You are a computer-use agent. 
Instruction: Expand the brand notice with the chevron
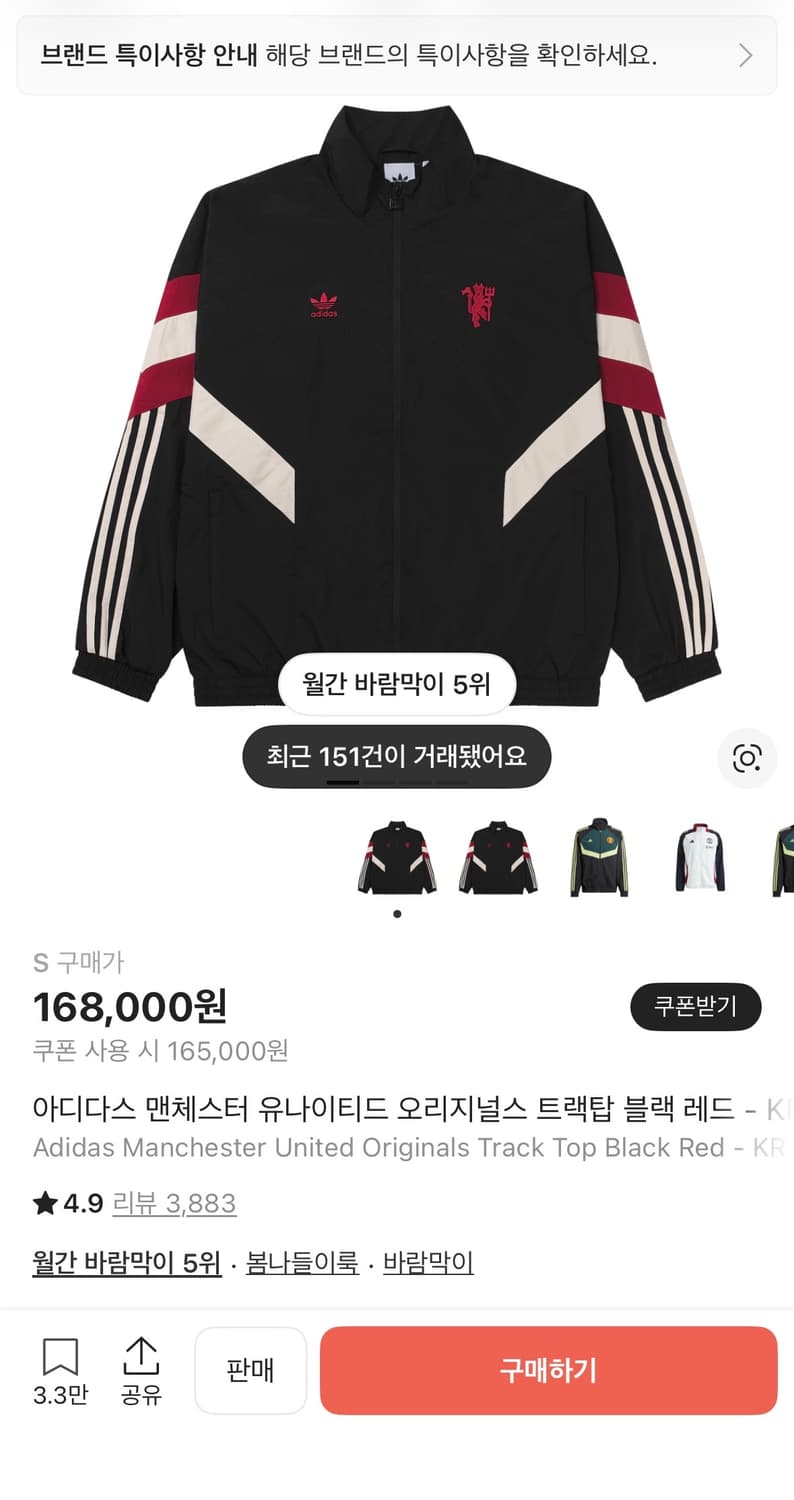click(747, 57)
